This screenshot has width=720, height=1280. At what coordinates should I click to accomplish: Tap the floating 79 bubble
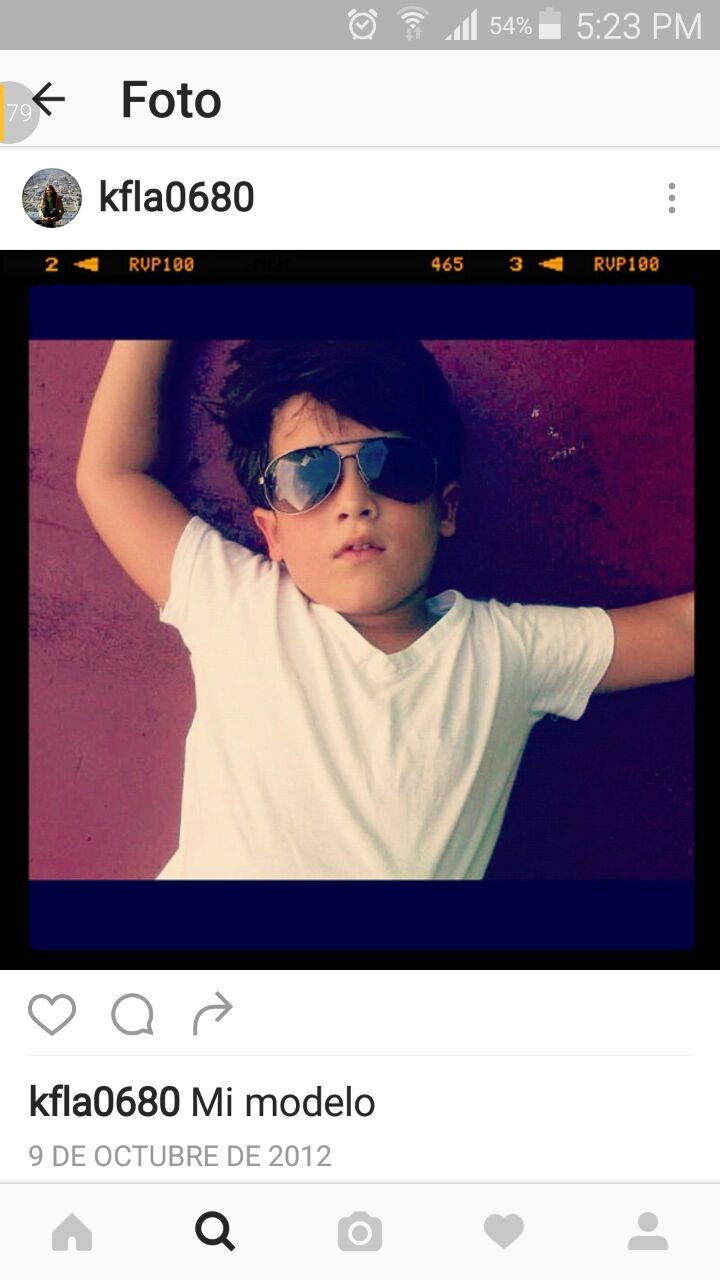click(17, 113)
